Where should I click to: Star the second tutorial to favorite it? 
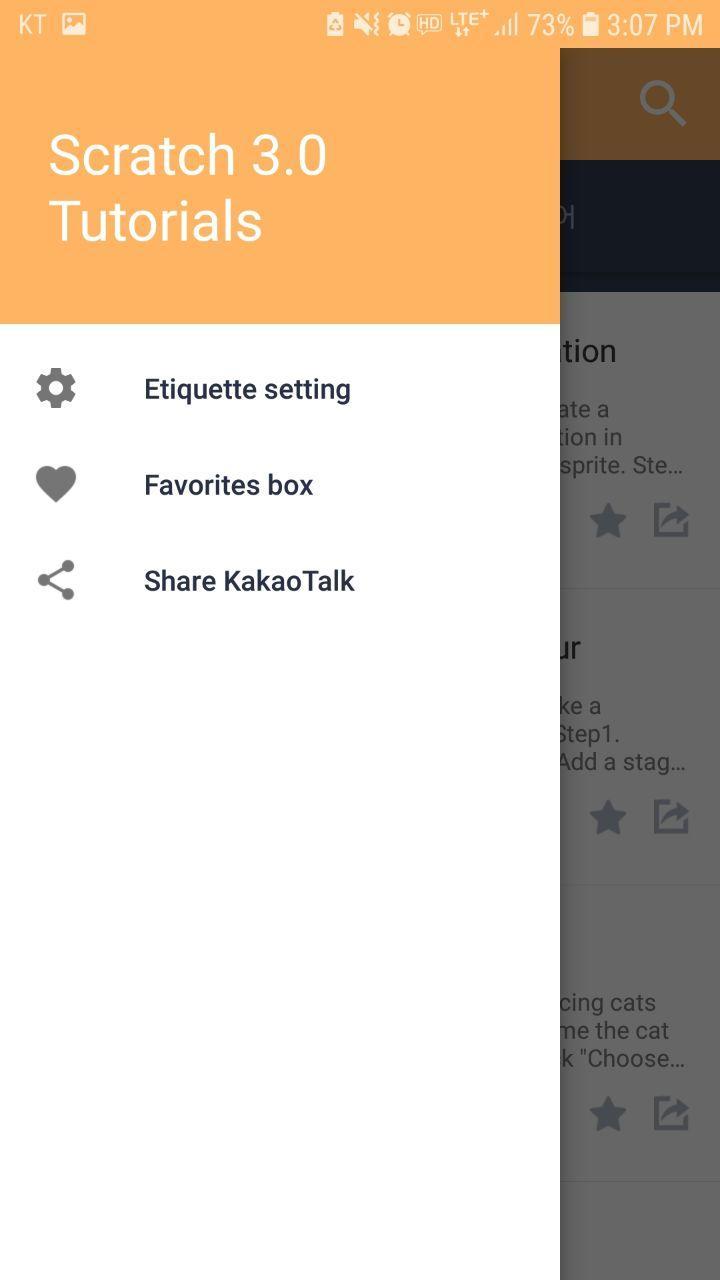608,817
